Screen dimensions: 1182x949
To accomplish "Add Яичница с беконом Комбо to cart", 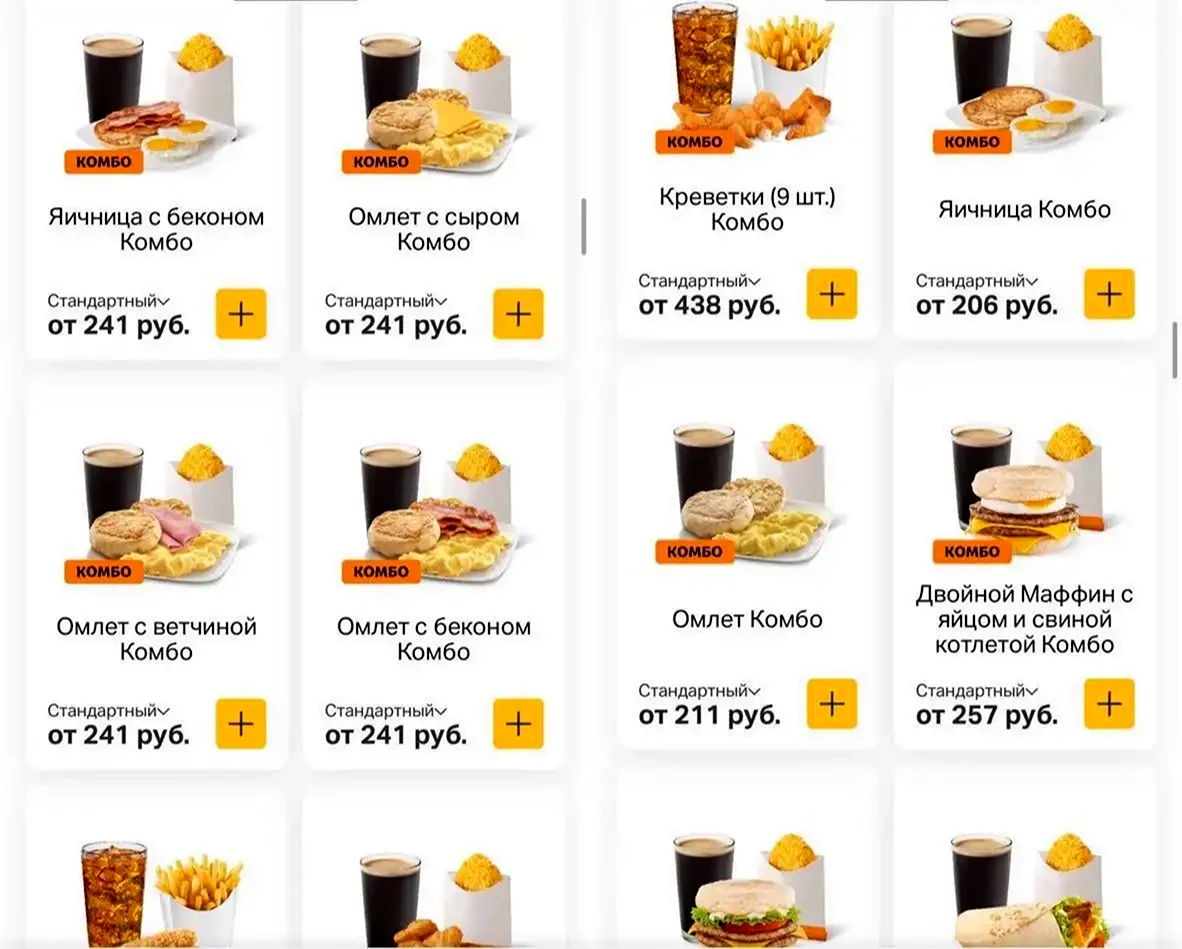I will (241, 314).
